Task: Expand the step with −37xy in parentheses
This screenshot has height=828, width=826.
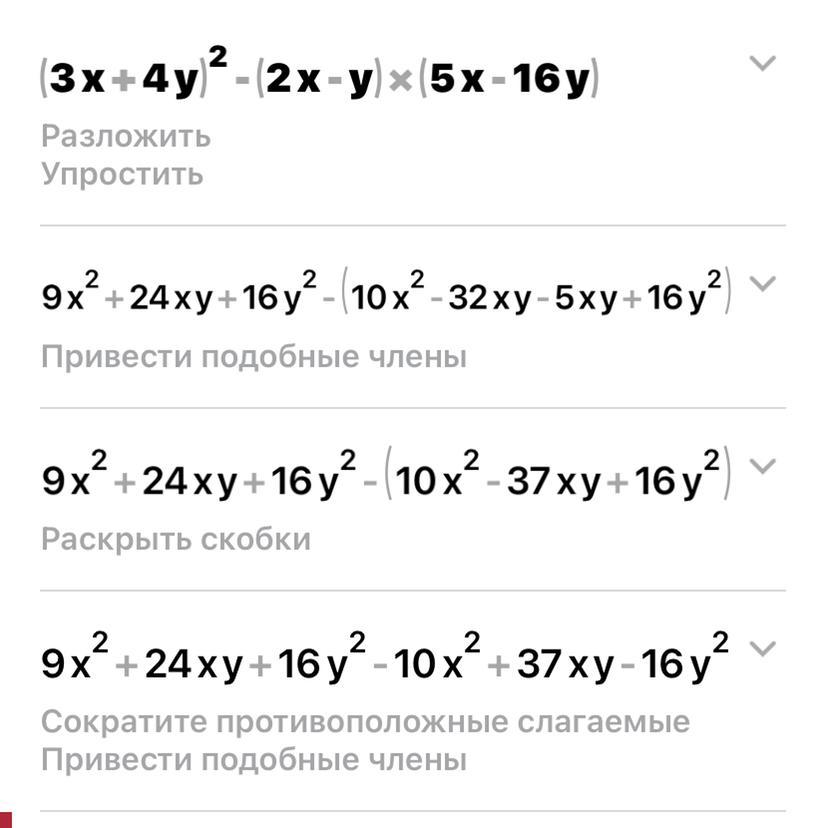Action: [762, 466]
